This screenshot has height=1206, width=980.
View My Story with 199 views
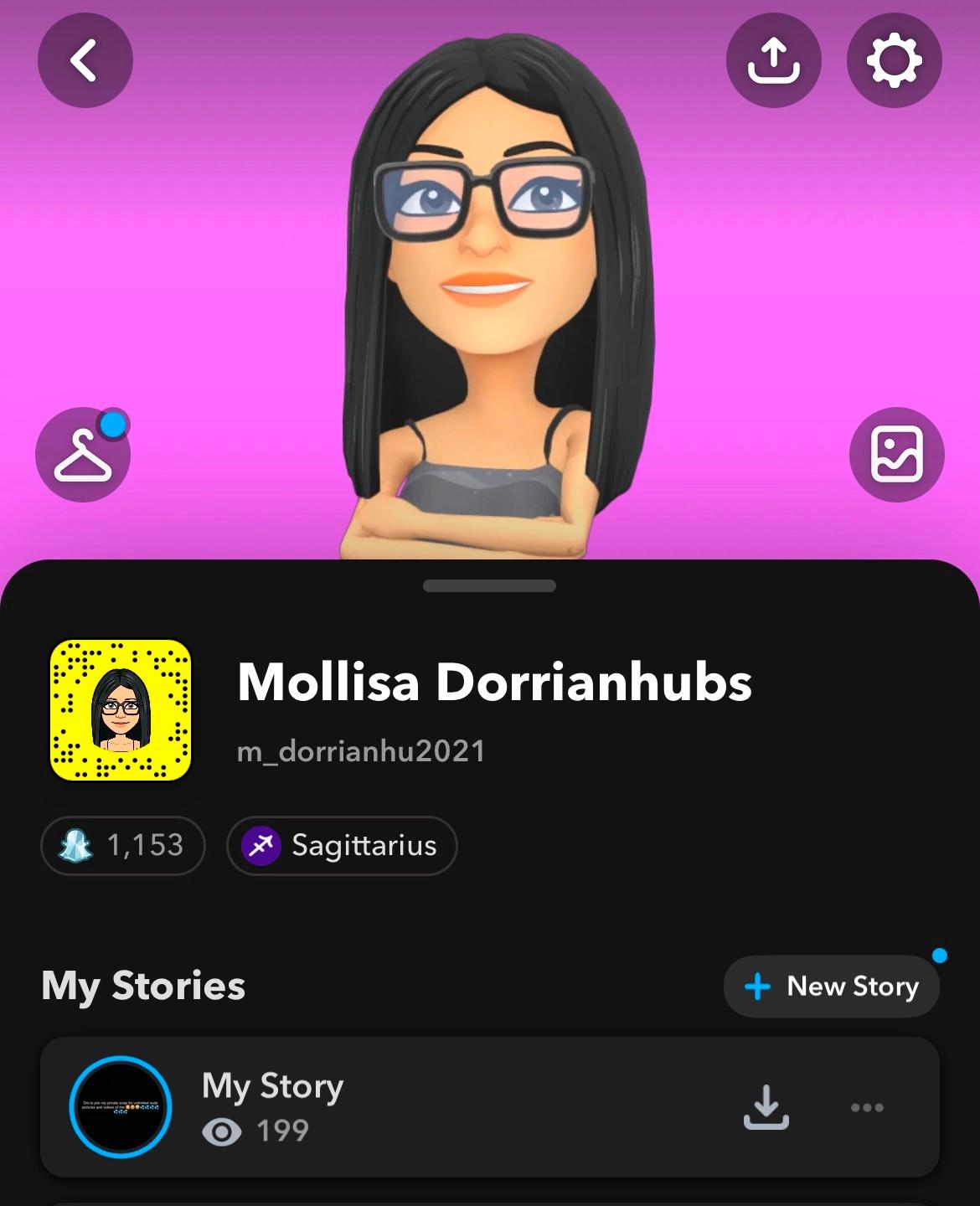tap(272, 1105)
